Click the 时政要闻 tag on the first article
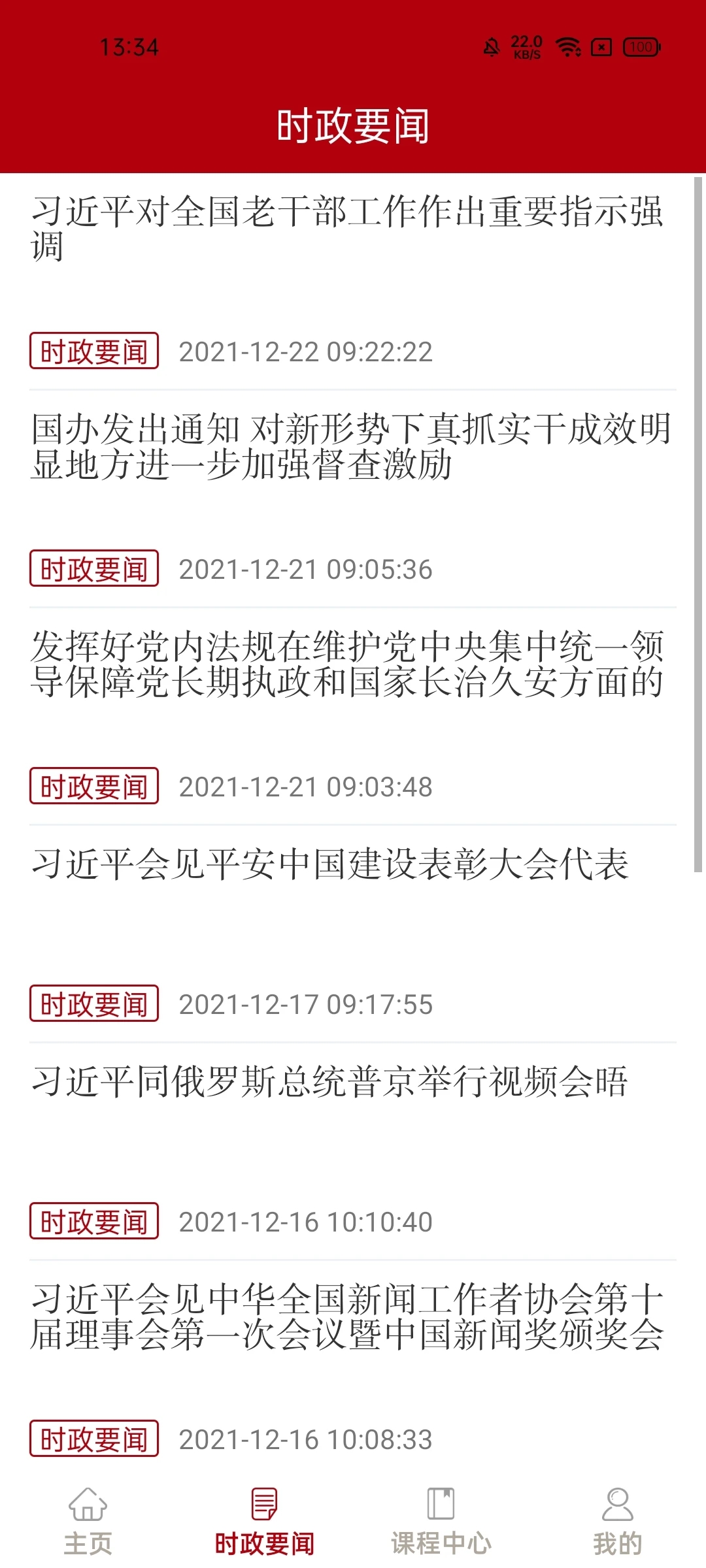 (x=94, y=353)
